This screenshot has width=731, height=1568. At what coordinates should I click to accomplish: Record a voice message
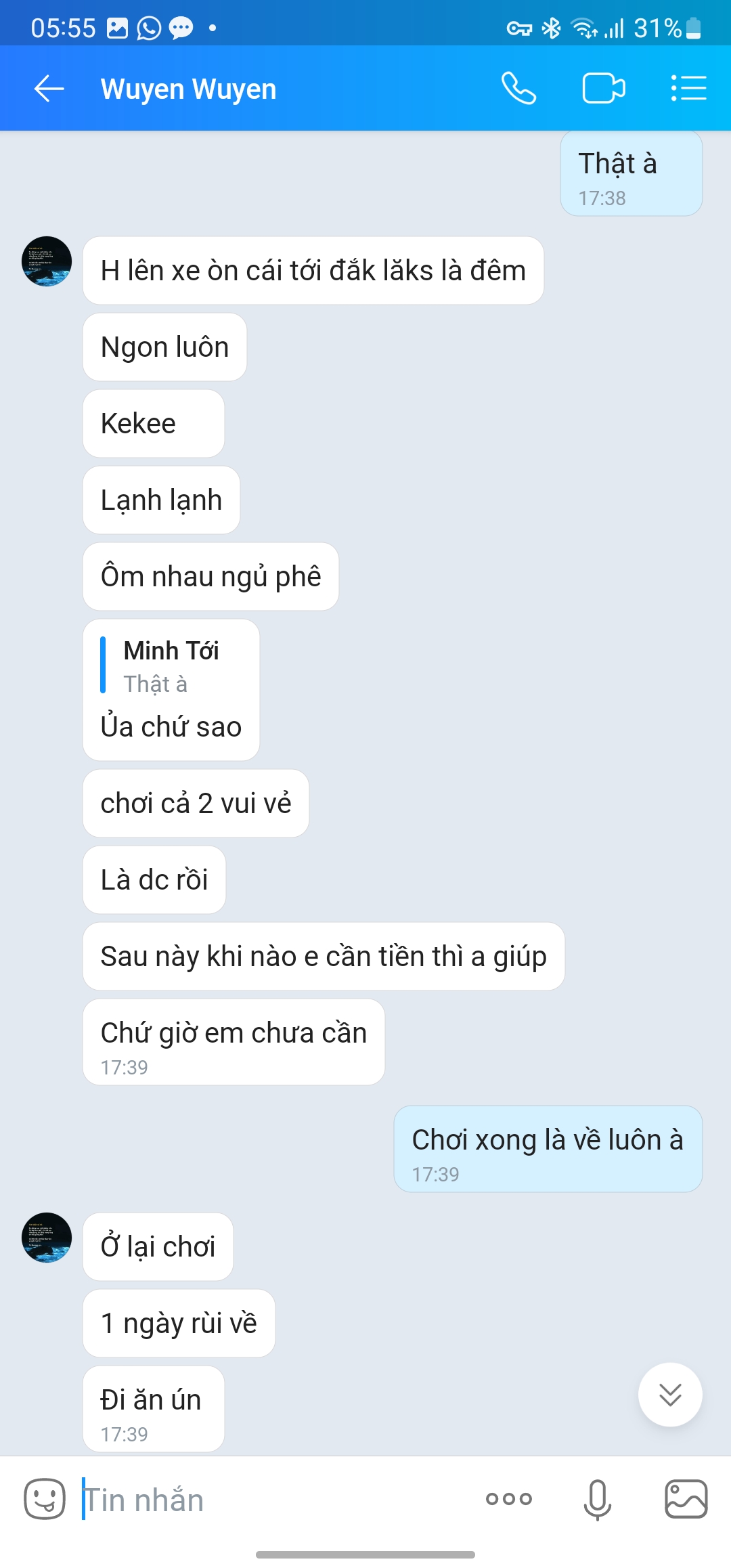click(597, 1499)
